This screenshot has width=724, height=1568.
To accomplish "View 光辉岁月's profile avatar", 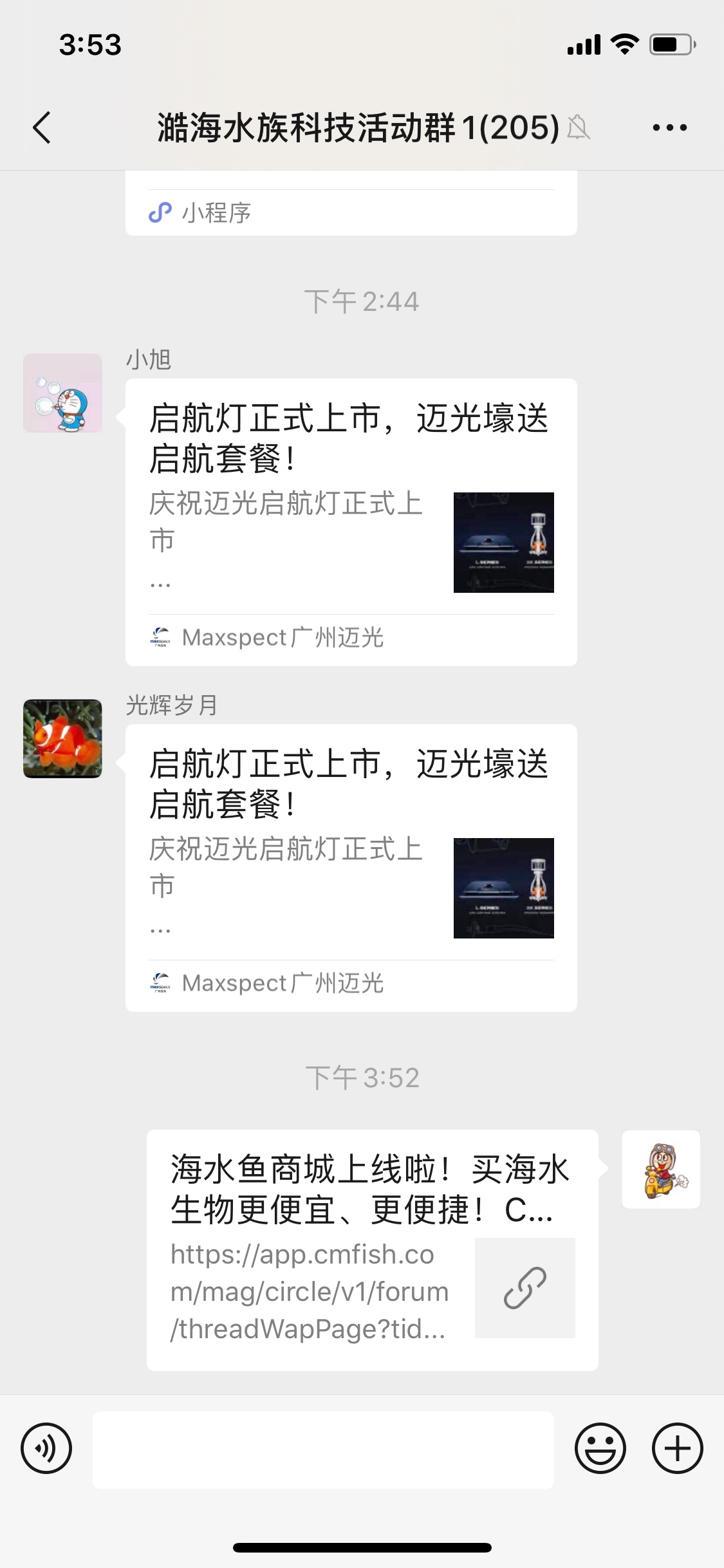I will (x=62, y=738).
